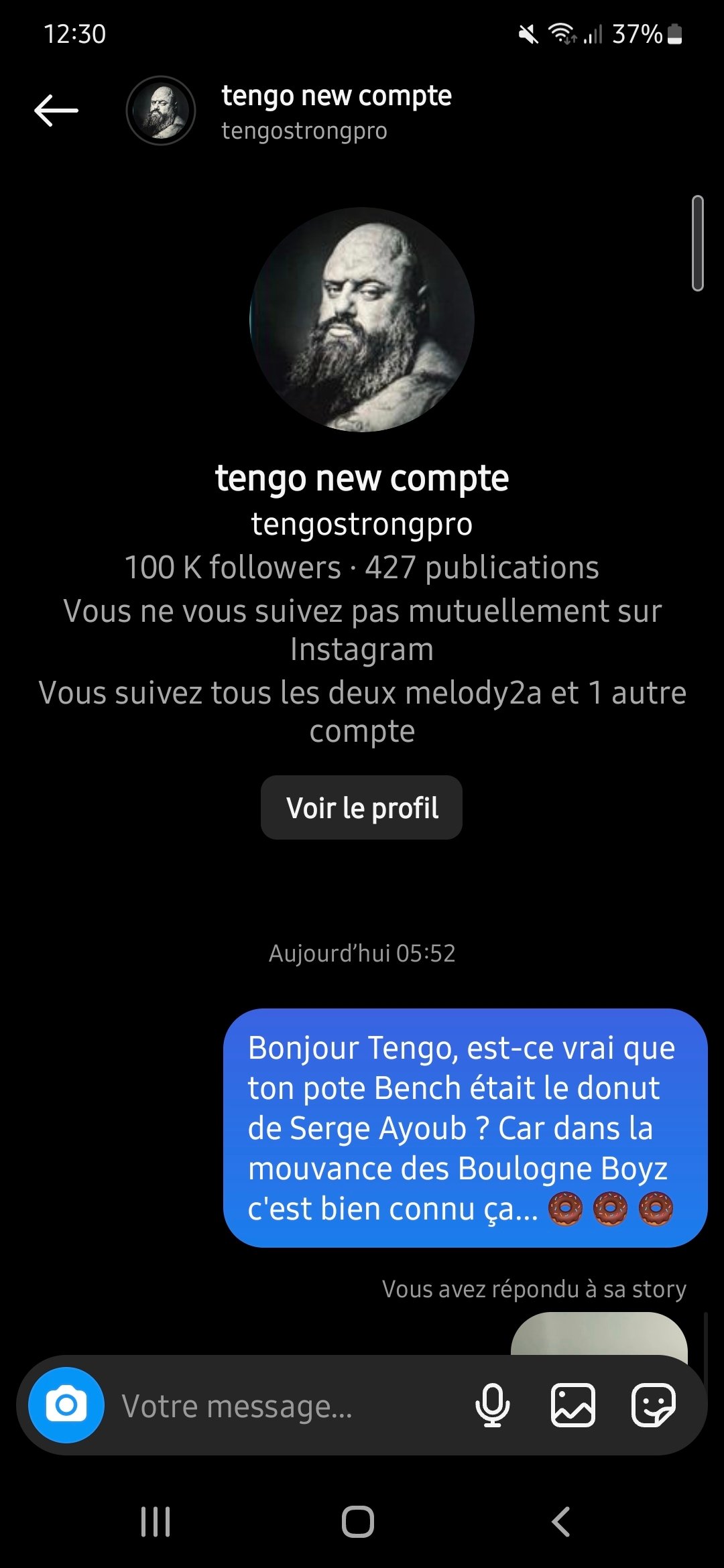Open the replied story thumbnail
The height and width of the screenshot is (1568, 724).
tap(599, 1334)
